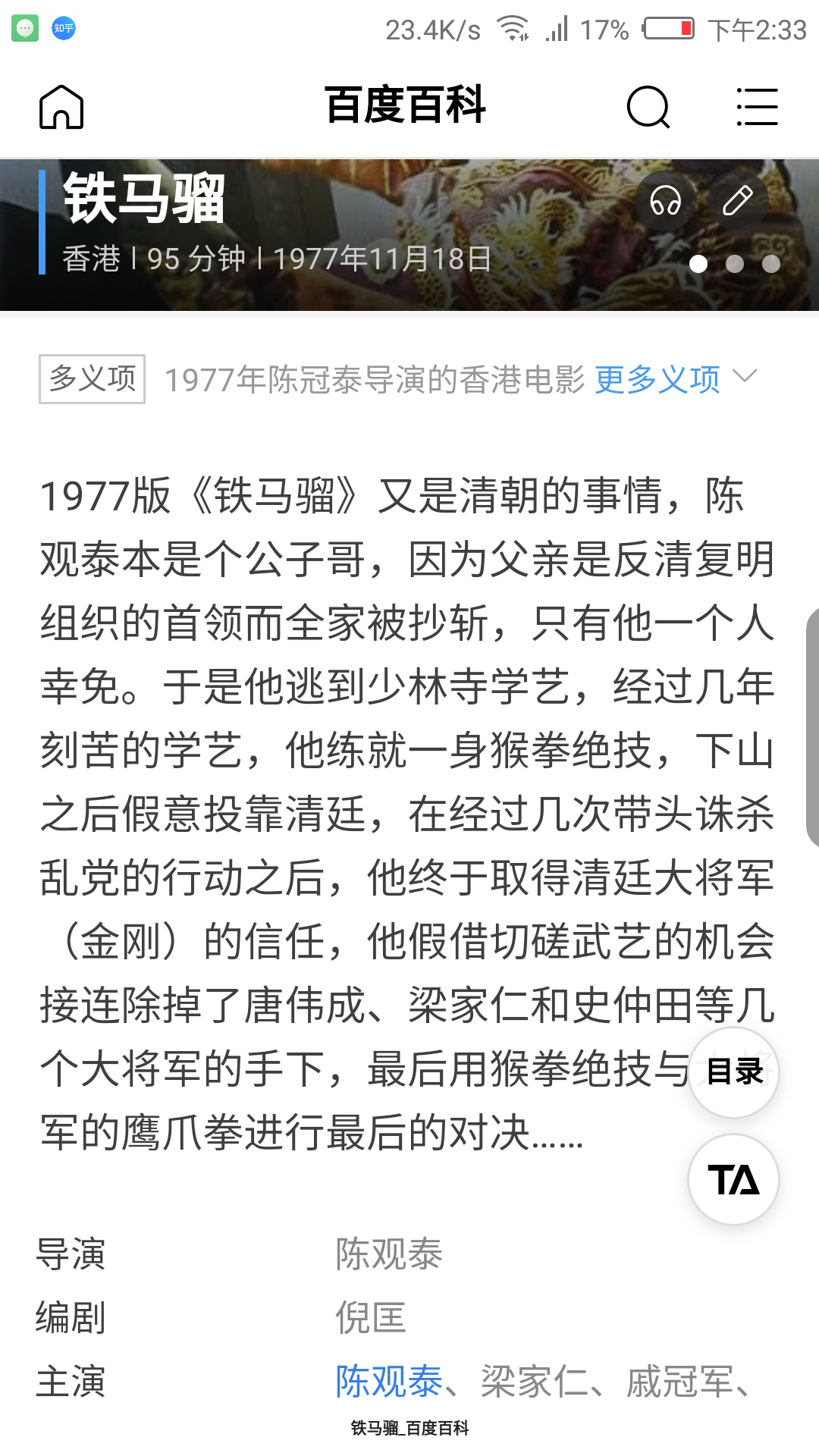
Task: Open 陈观泰 link in the cast list
Action: (x=389, y=1382)
